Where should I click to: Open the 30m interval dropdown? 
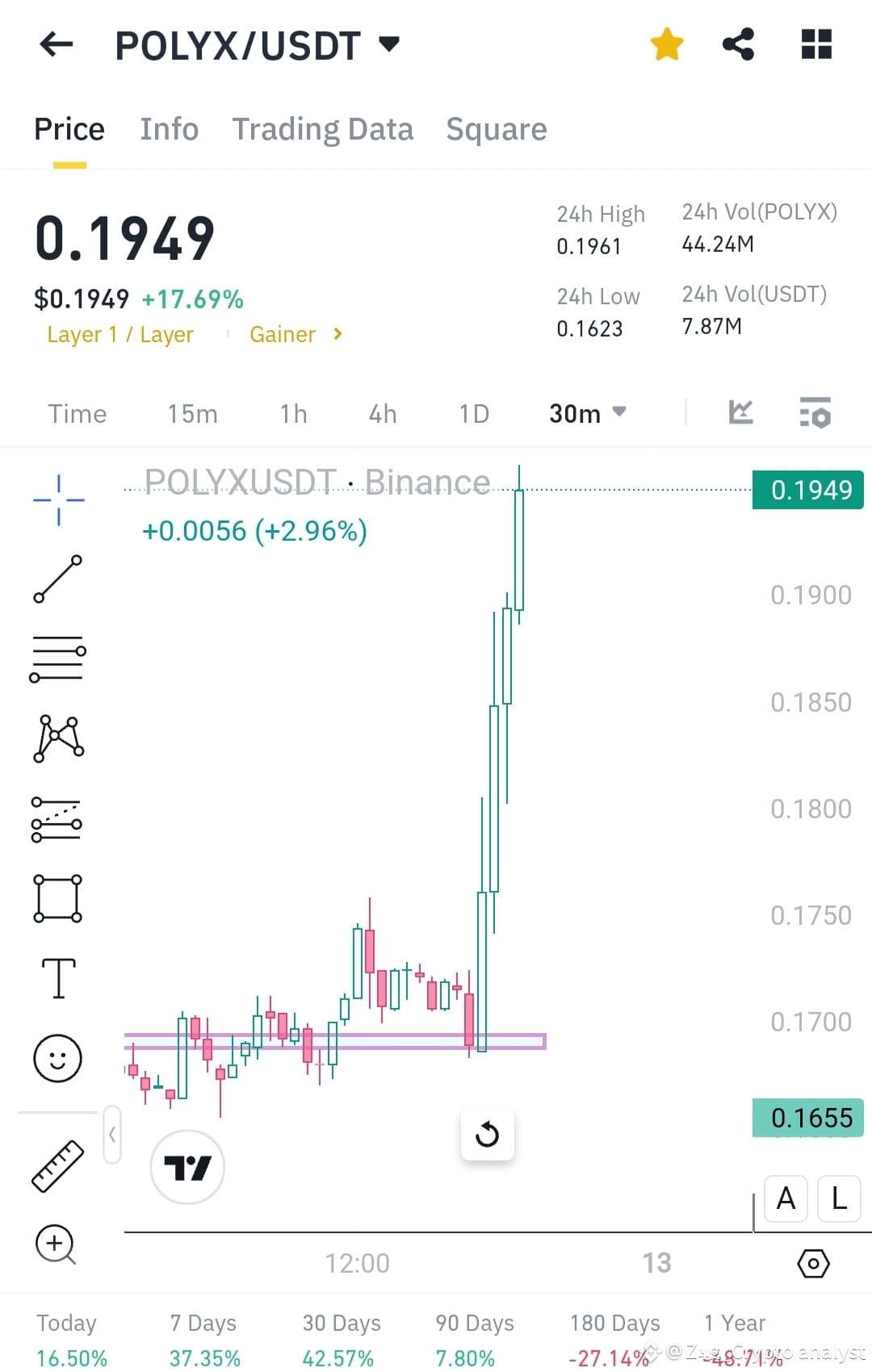[587, 413]
